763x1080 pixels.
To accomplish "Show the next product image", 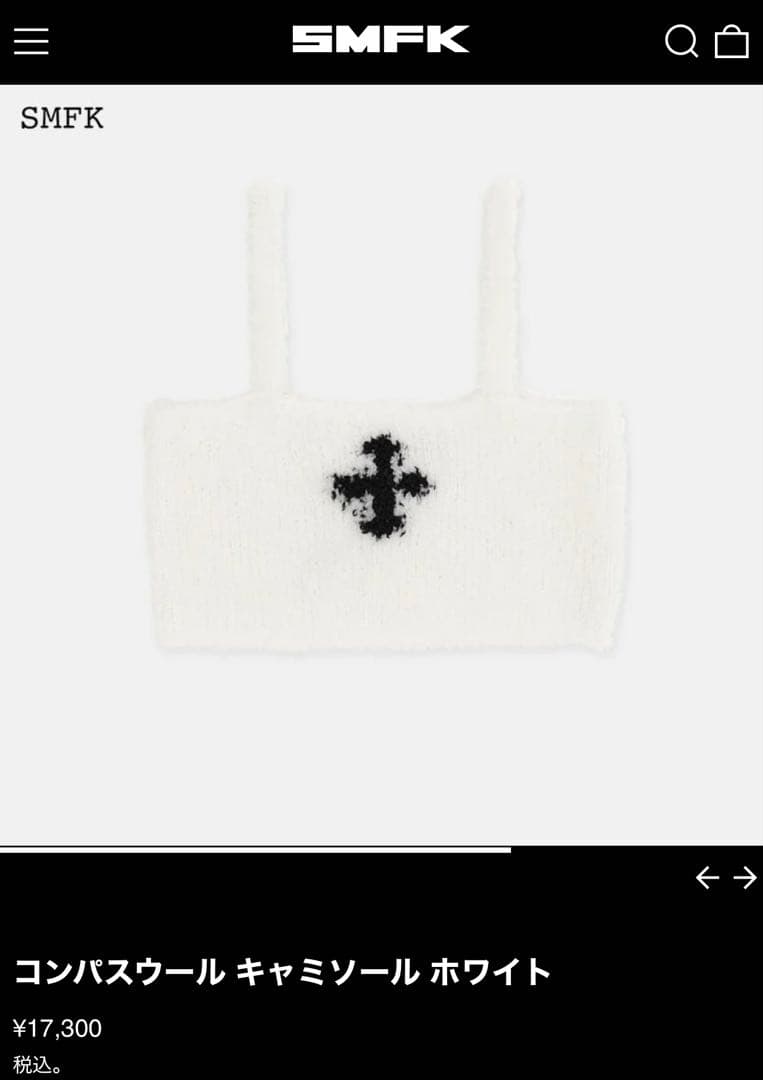I will [x=745, y=878].
